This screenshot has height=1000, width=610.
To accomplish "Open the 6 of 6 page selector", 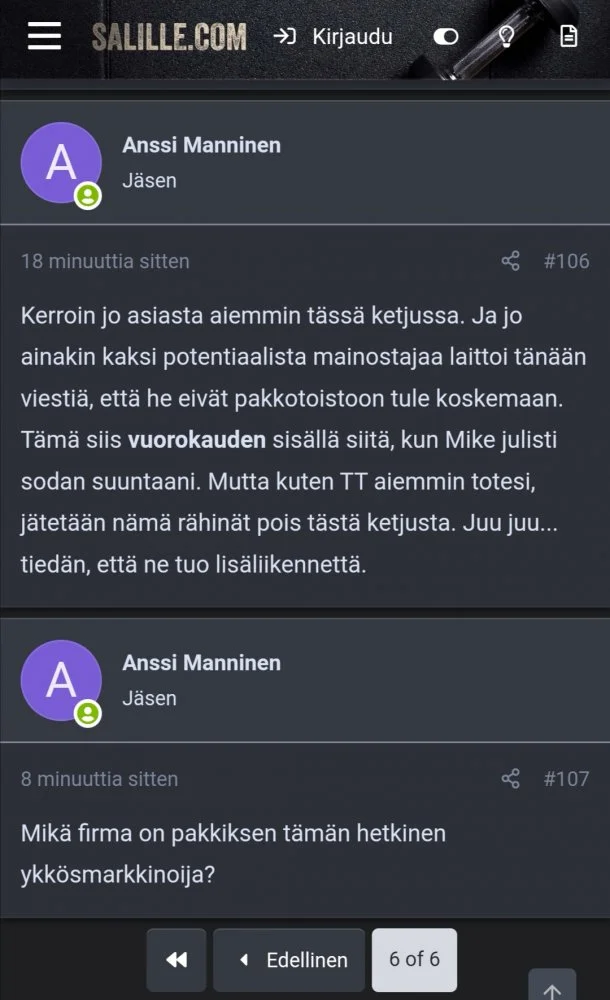I will (414, 959).
